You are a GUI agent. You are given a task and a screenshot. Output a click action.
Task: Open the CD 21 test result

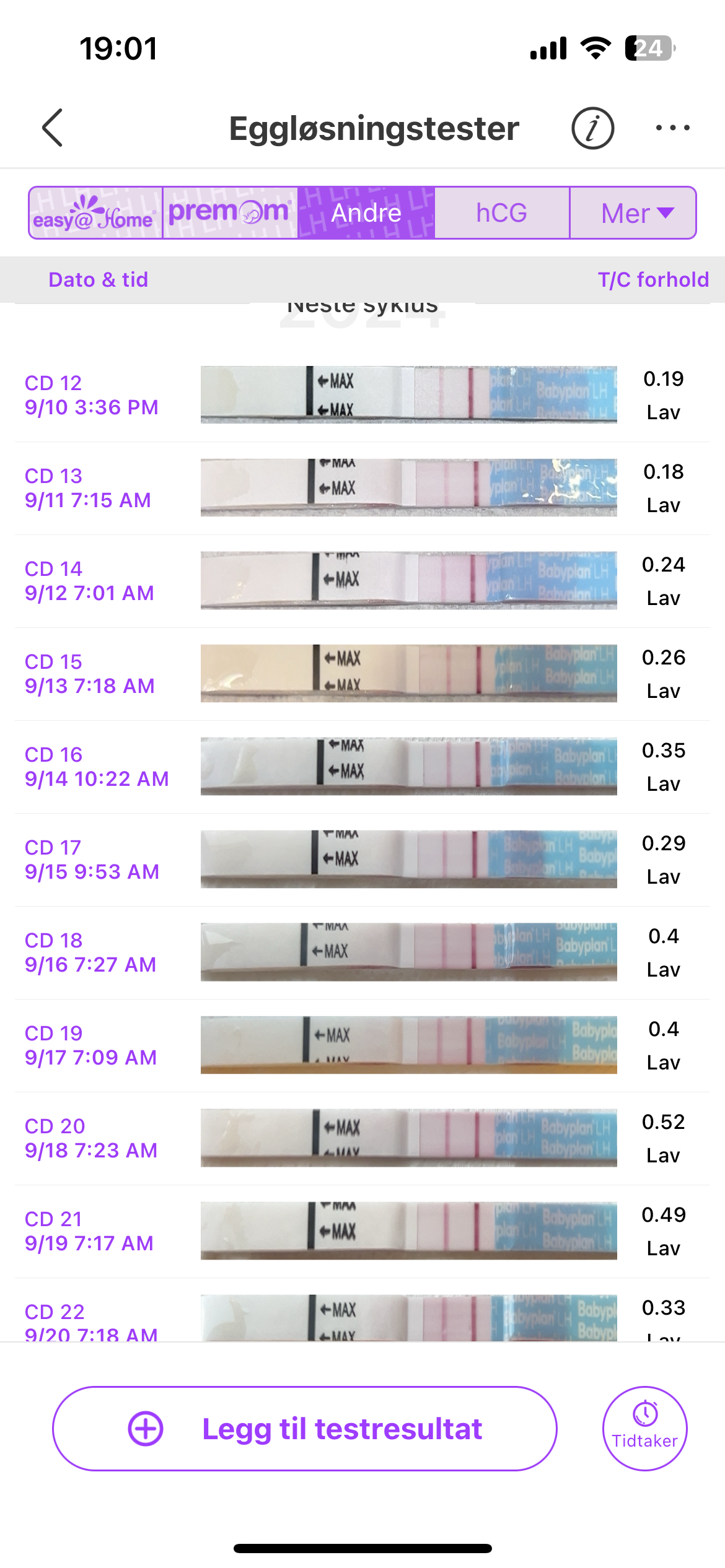(362, 1231)
